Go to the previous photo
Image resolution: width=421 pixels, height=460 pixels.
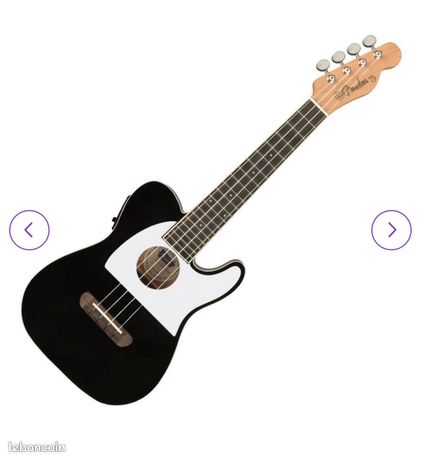tap(29, 230)
